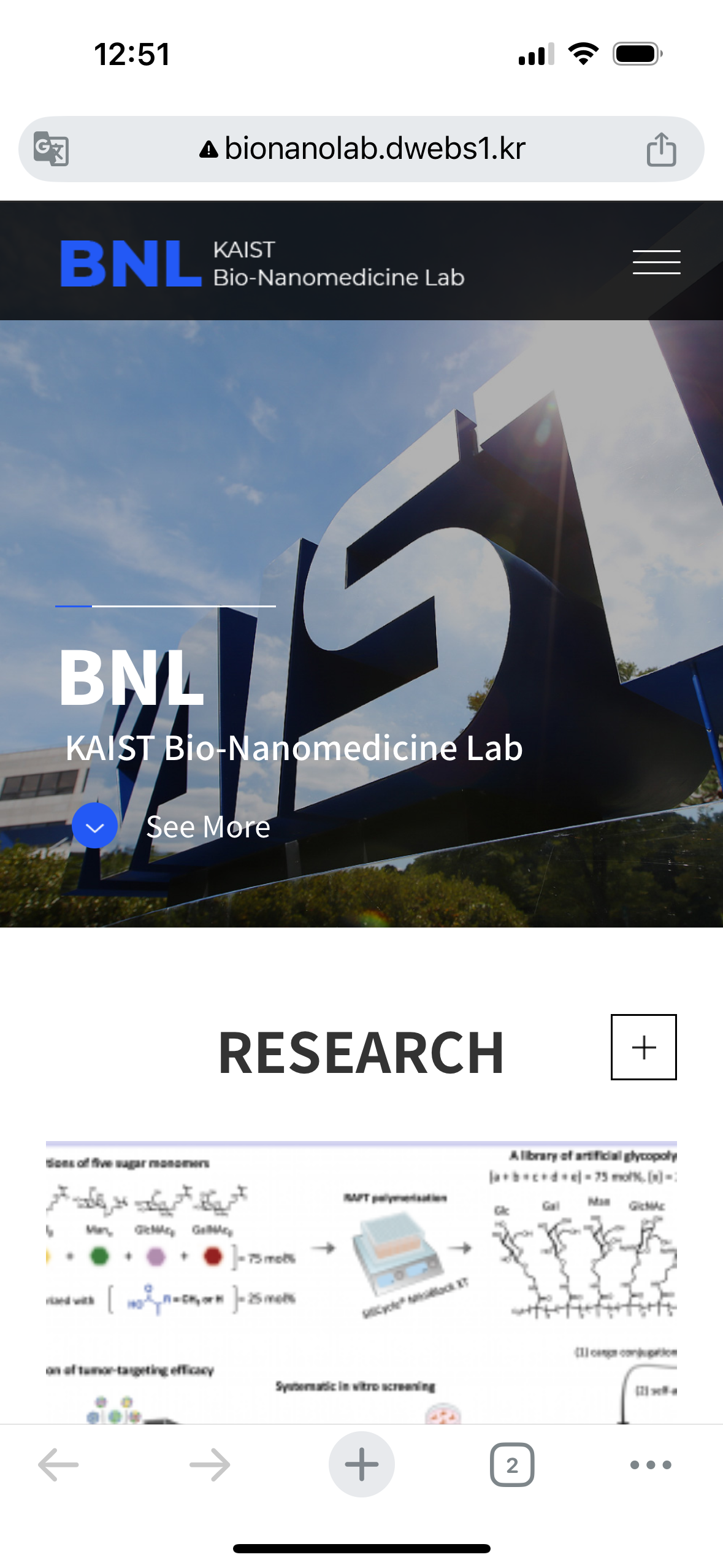
Task: Open the Google Translate icon in address bar
Action: pyautogui.click(x=51, y=149)
